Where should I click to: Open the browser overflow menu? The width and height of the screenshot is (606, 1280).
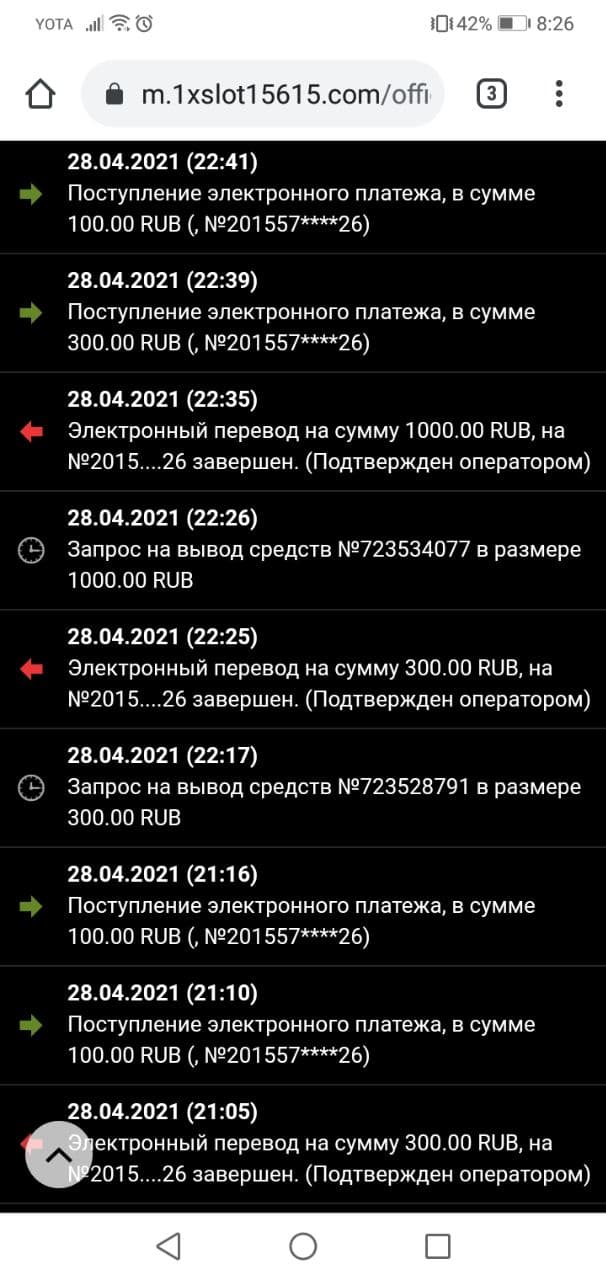(x=559, y=94)
